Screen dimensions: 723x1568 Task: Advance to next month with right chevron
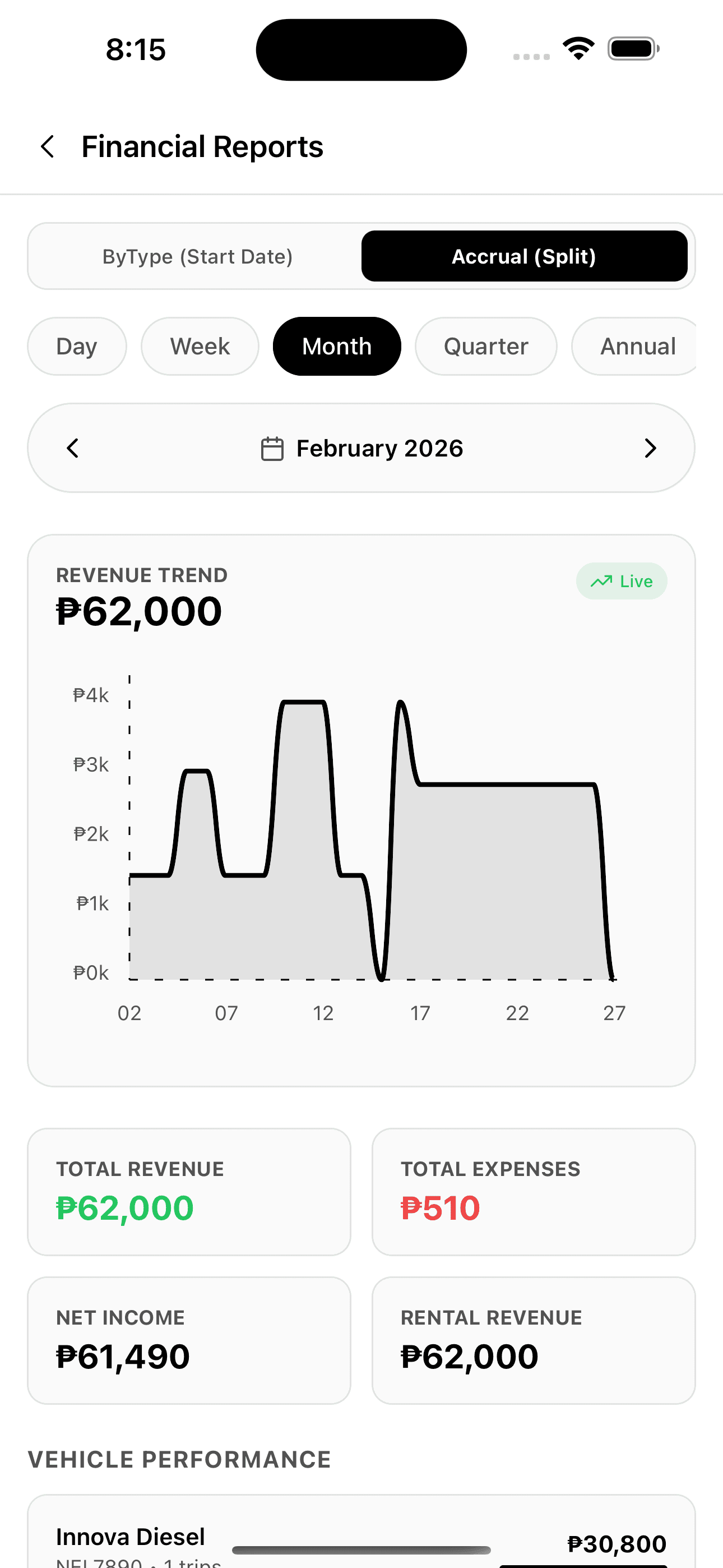point(651,448)
